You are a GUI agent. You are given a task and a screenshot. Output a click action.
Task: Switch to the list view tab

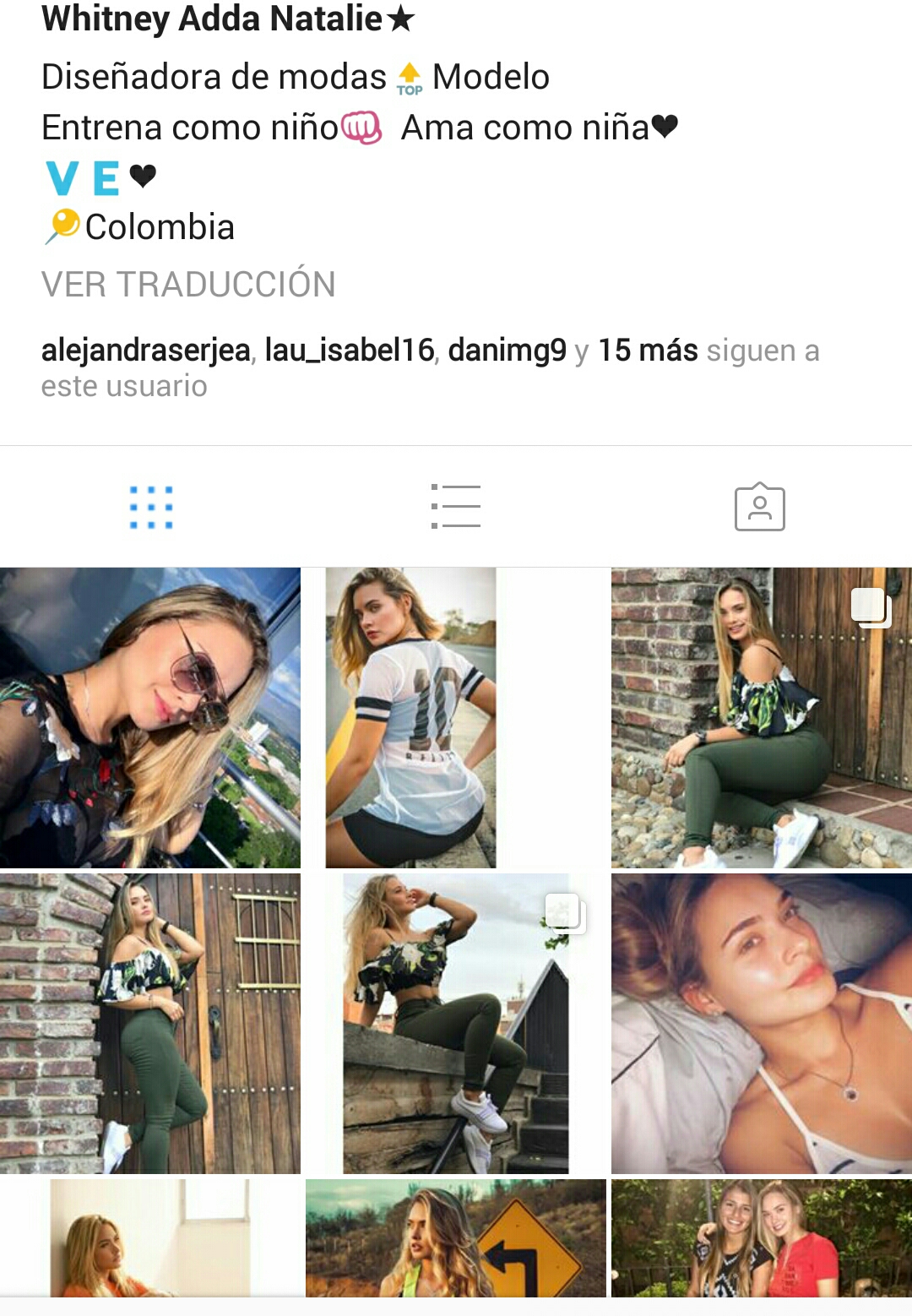pyautogui.click(x=455, y=507)
